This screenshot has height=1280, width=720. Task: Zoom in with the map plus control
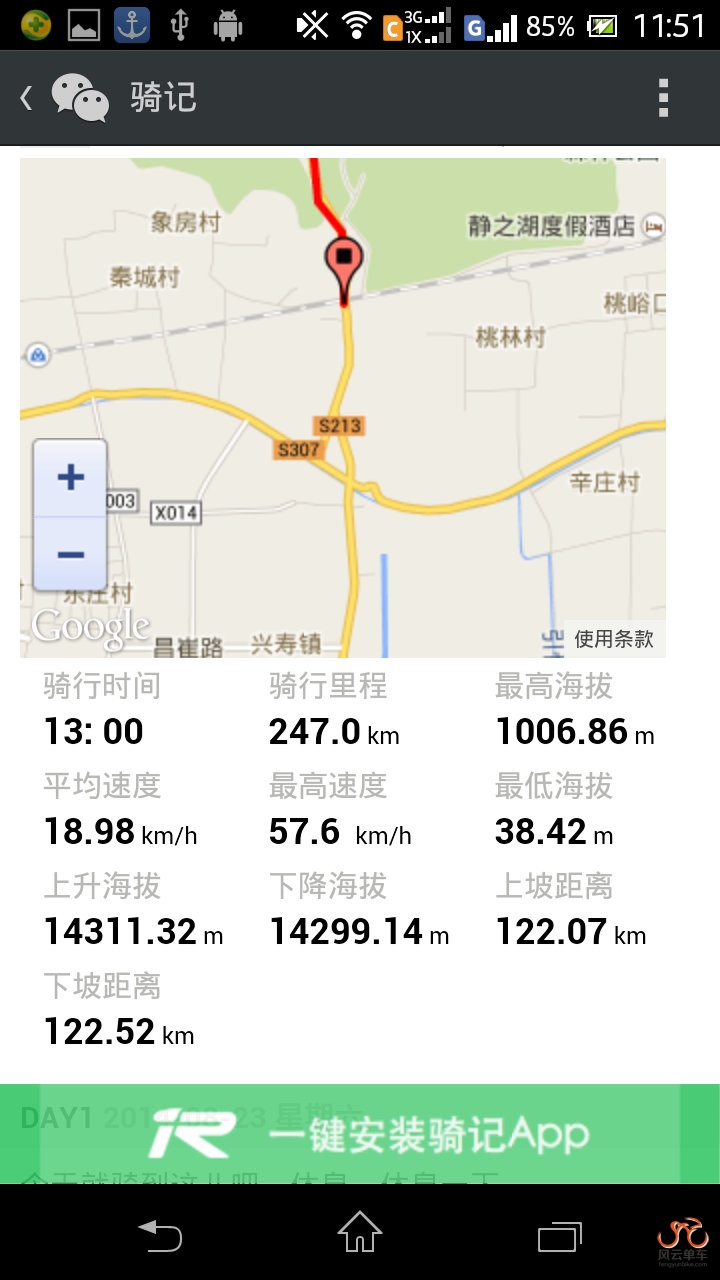pyautogui.click(x=69, y=478)
